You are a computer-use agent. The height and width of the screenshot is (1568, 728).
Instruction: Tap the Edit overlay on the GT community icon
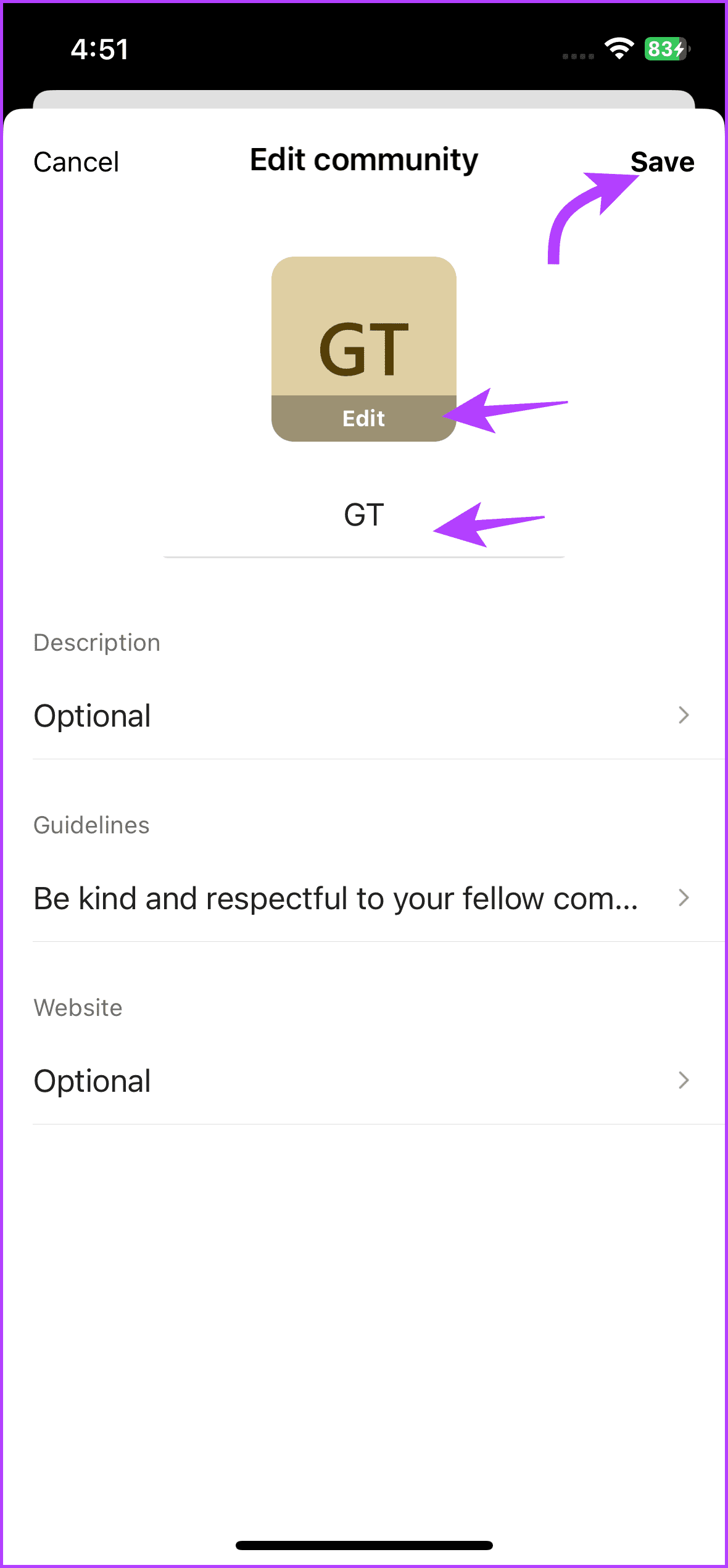coord(364,418)
